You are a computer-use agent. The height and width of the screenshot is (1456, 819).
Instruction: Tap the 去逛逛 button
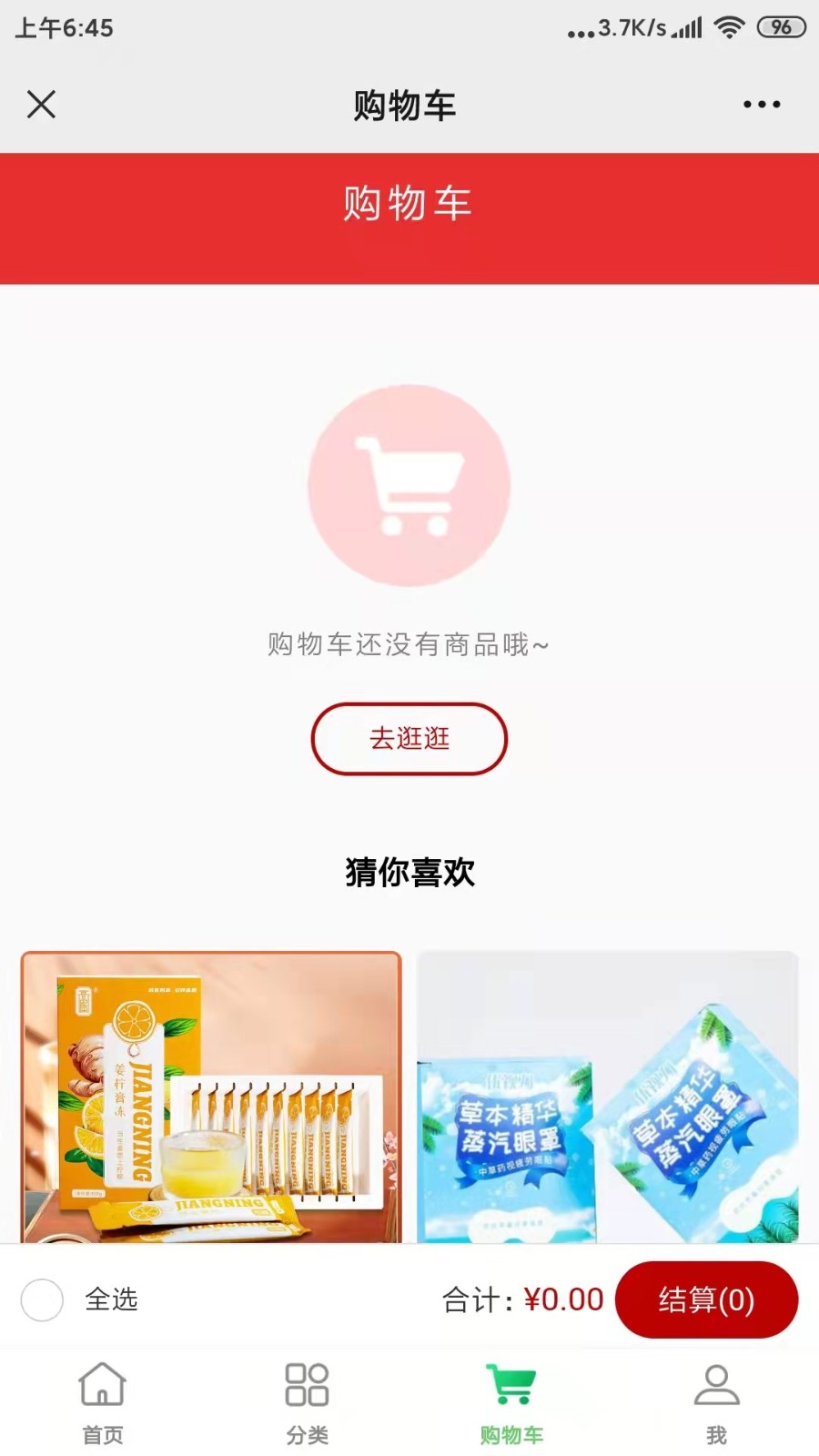click(409, 738)
